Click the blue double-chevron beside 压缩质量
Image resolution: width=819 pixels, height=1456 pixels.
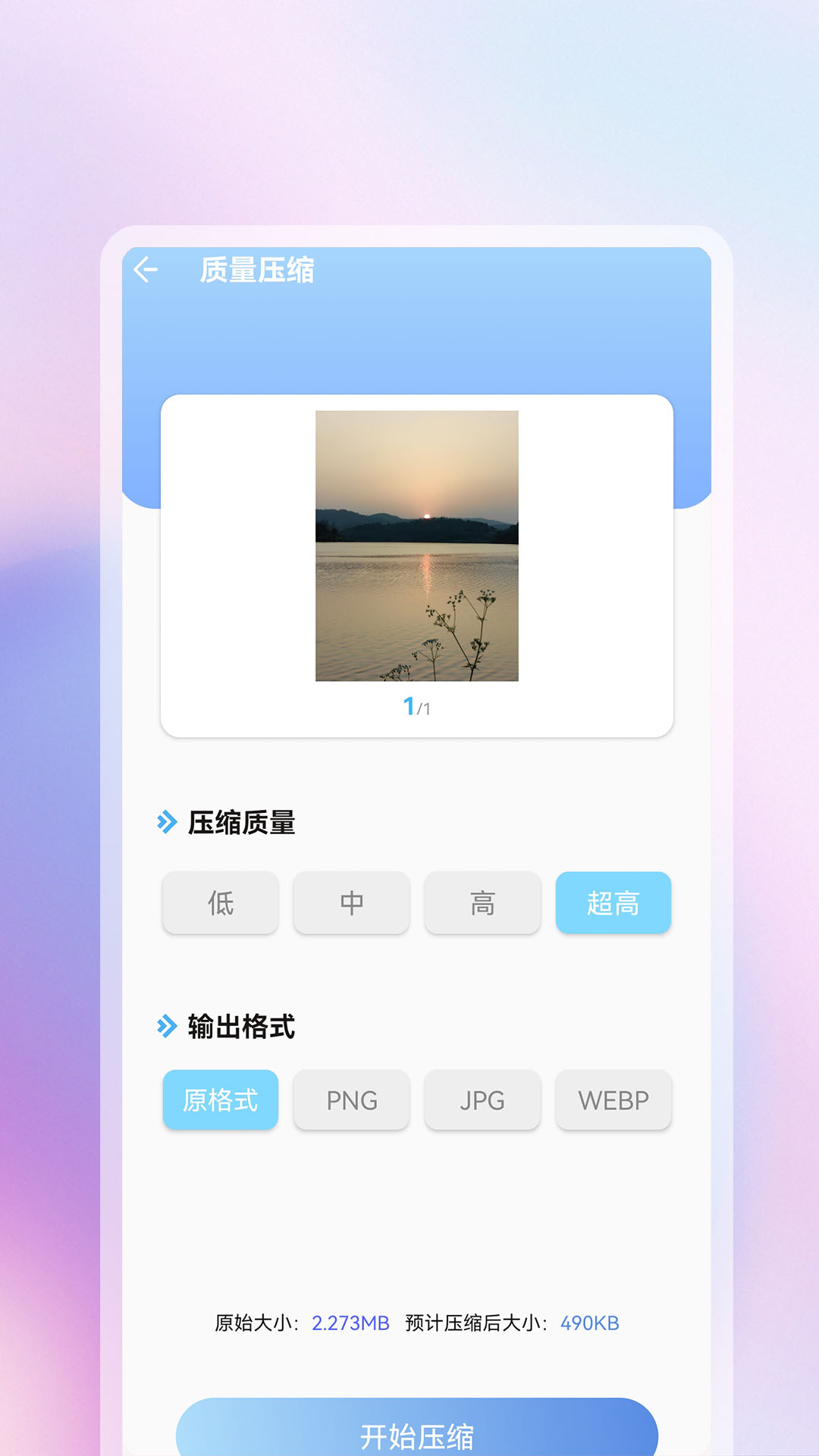pyautogui.click(x=165, y=821)
